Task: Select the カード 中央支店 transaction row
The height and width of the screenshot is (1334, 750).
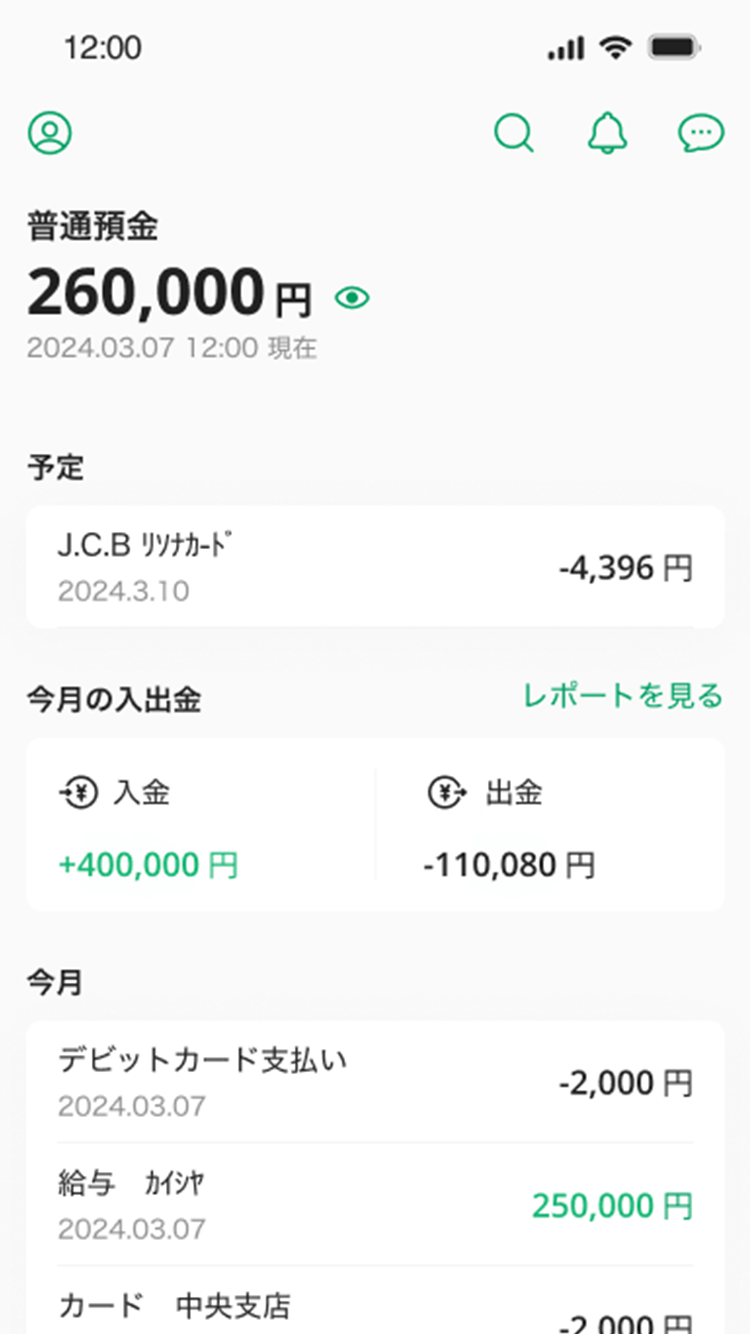Action: (x=375, y=1305)
